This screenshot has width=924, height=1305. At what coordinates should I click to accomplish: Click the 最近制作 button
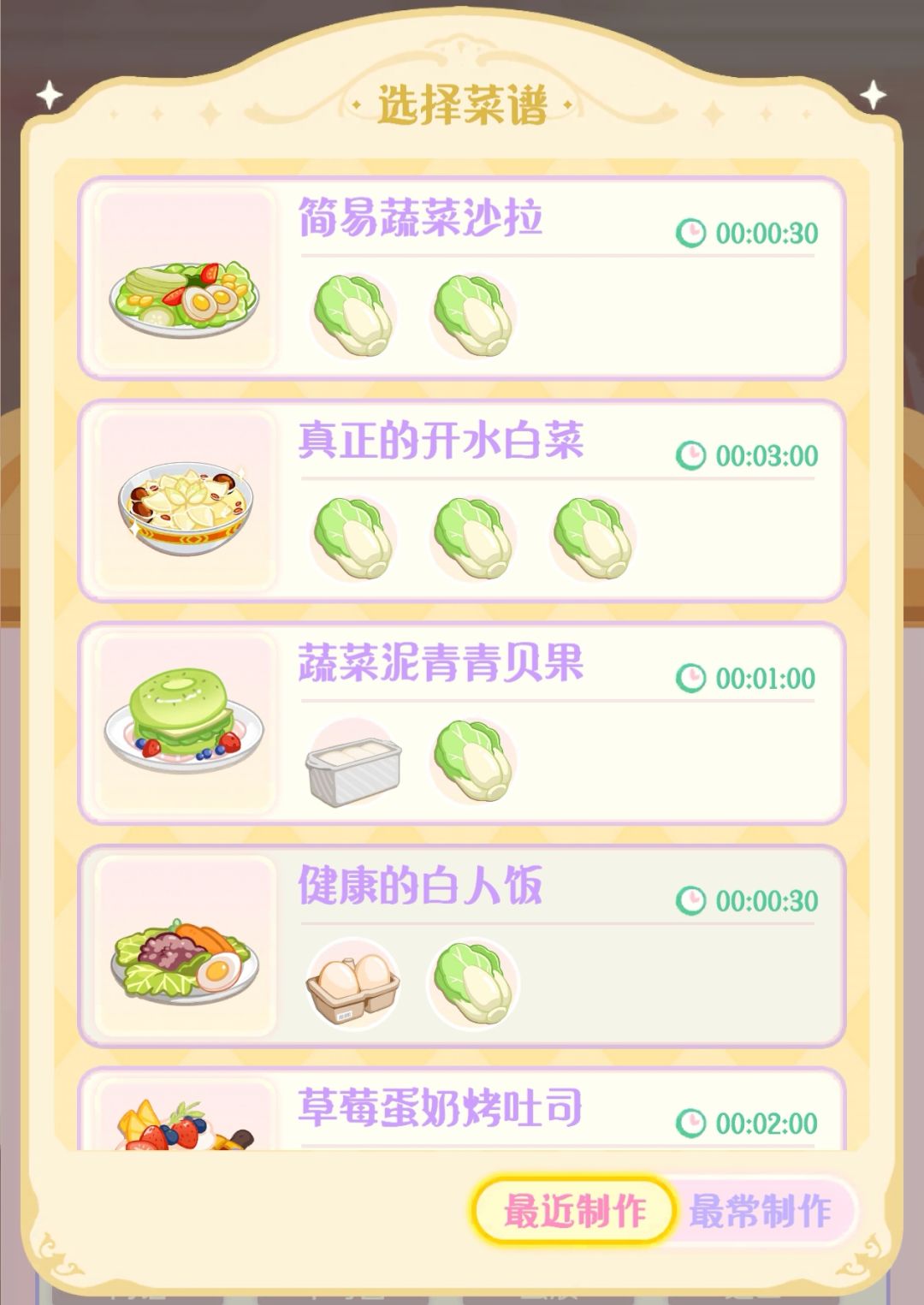pyautogui.click(x=576, y=1211)
